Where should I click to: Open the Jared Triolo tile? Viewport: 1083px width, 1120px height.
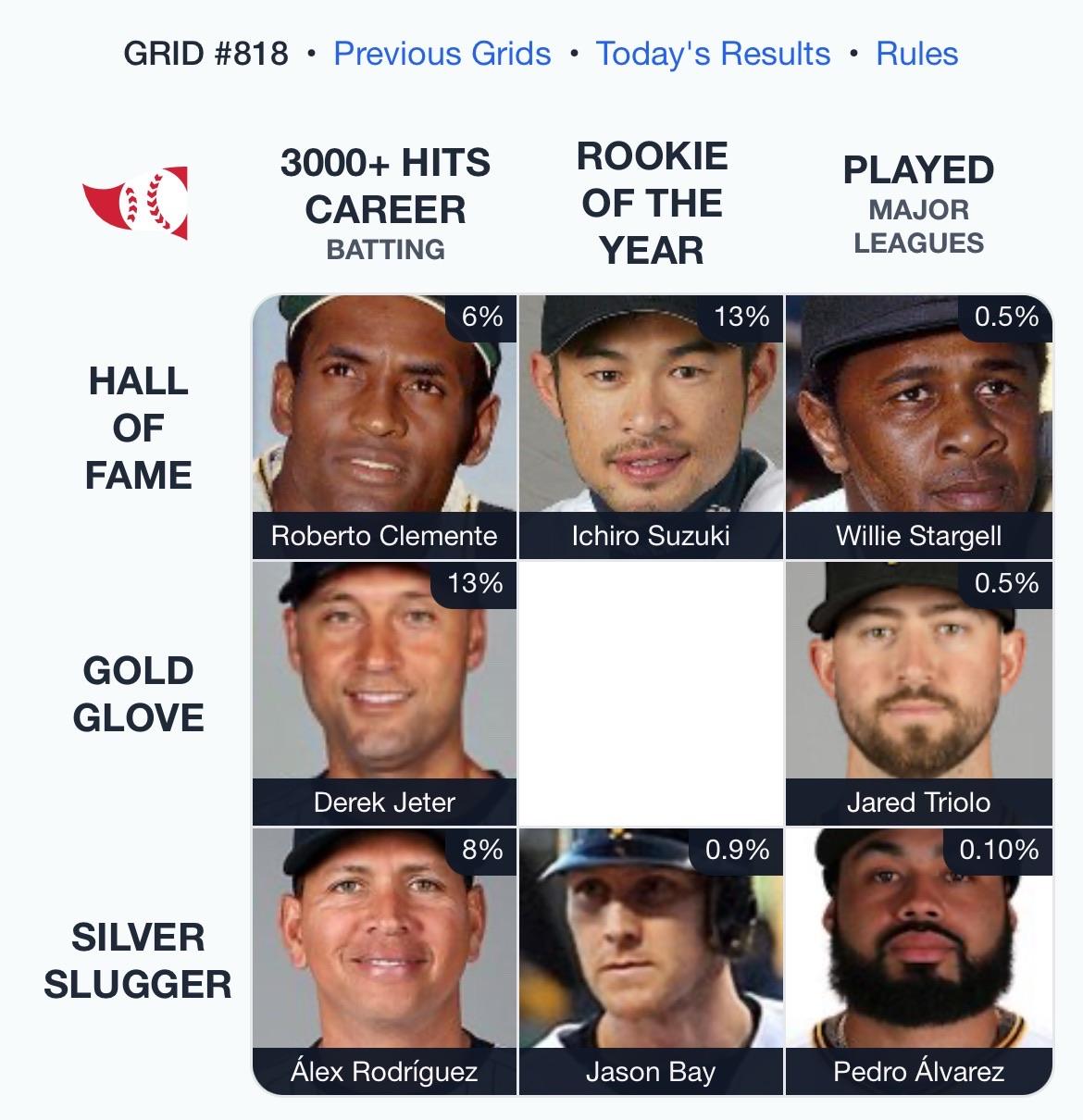coord(918,694)
